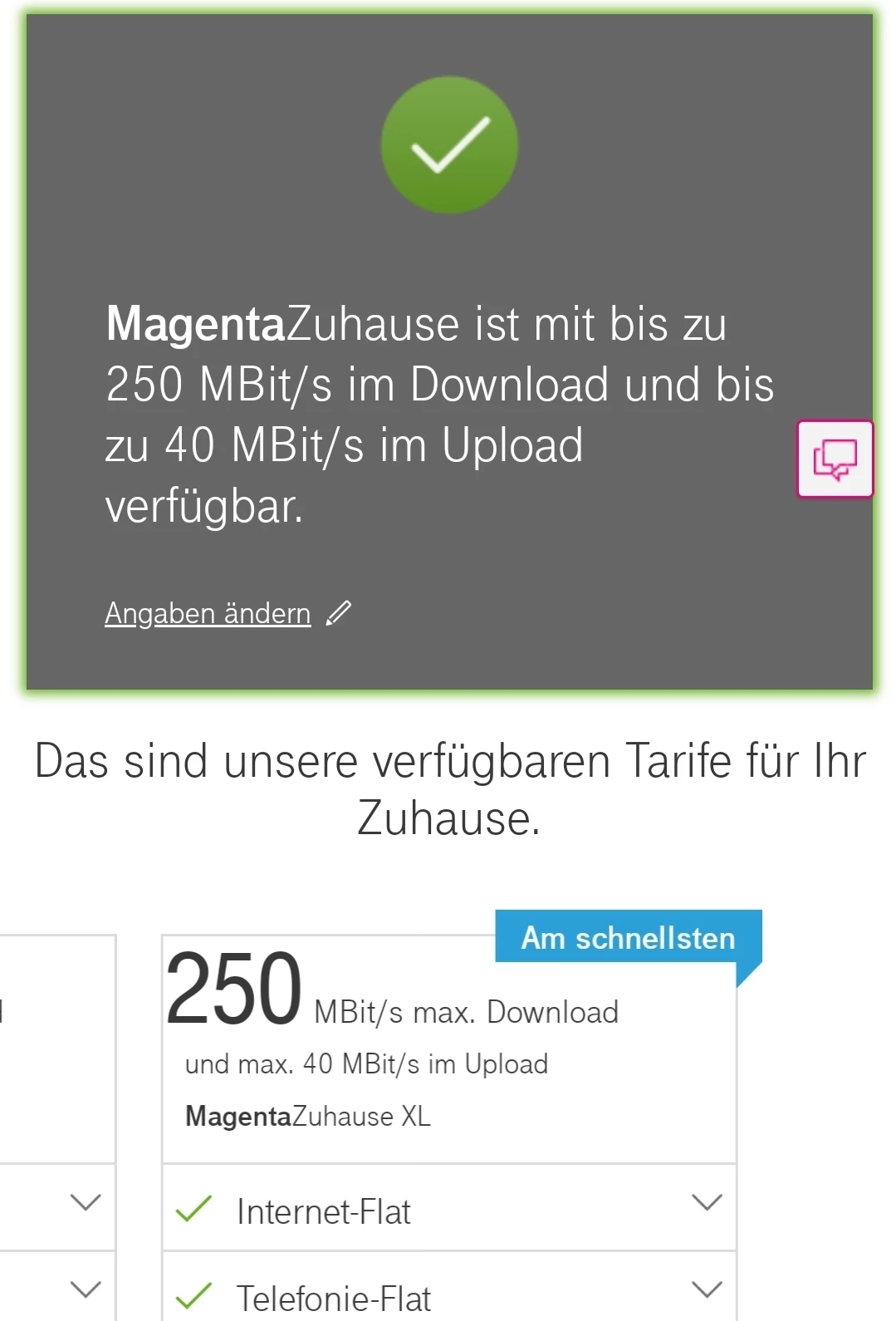Expand the Internet-Flat details
896x1321 pixels.
pos(706,1202)
